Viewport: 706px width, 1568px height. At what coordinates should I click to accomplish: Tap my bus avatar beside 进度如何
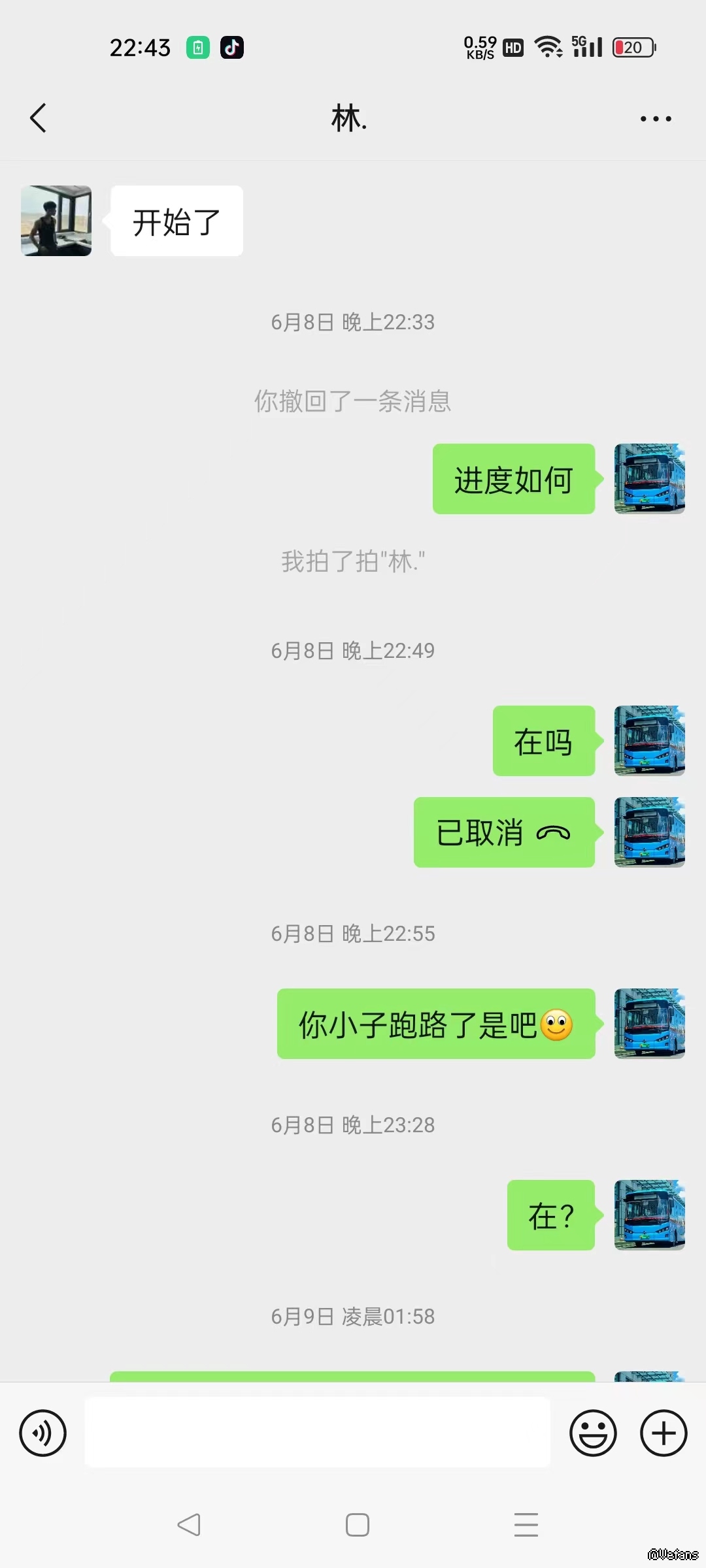click(649, 479)
